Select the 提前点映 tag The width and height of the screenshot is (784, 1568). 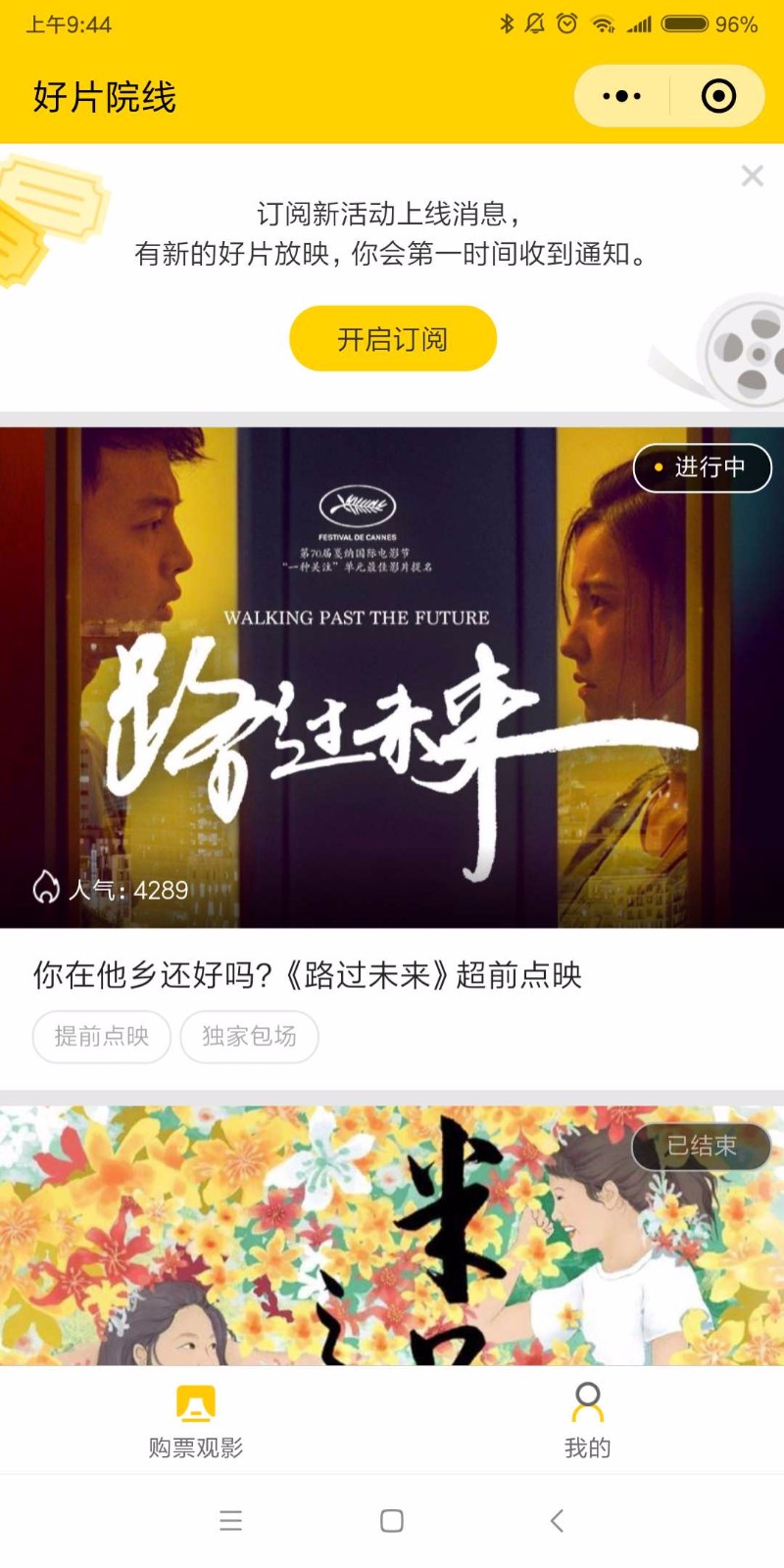point(101,1036)
